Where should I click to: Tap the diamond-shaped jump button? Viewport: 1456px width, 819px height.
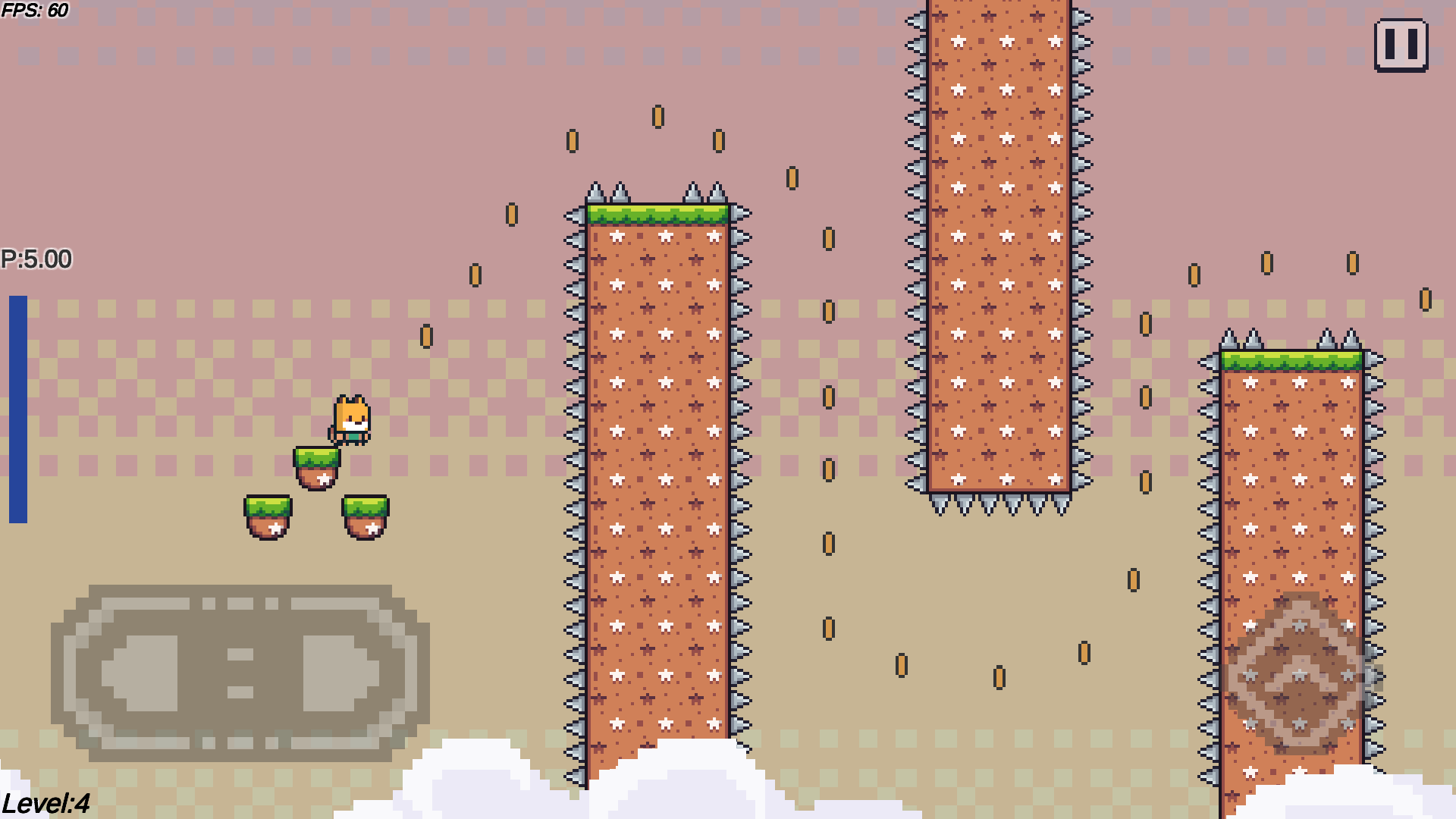[1300, 673]
